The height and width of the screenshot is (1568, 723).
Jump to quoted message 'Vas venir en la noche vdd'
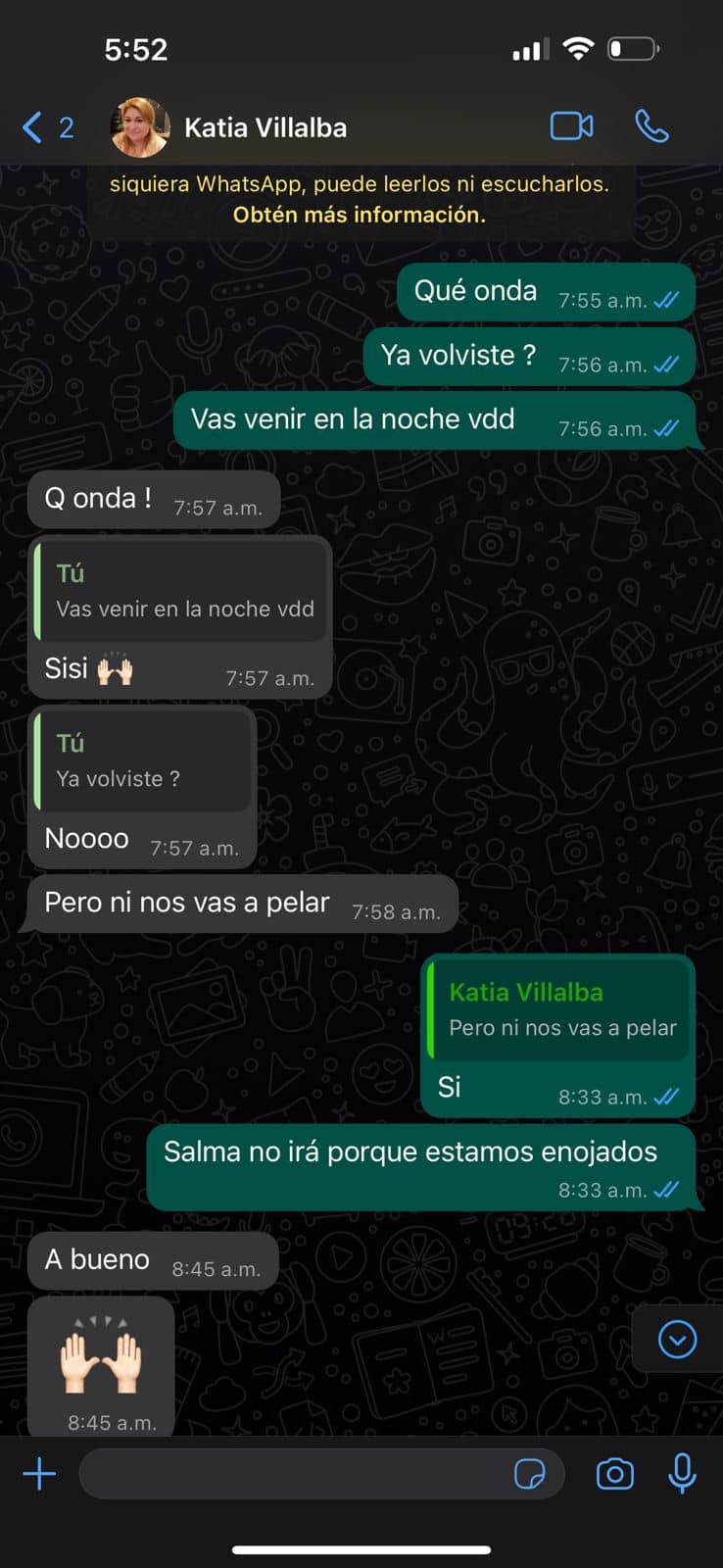coord(182,592)
